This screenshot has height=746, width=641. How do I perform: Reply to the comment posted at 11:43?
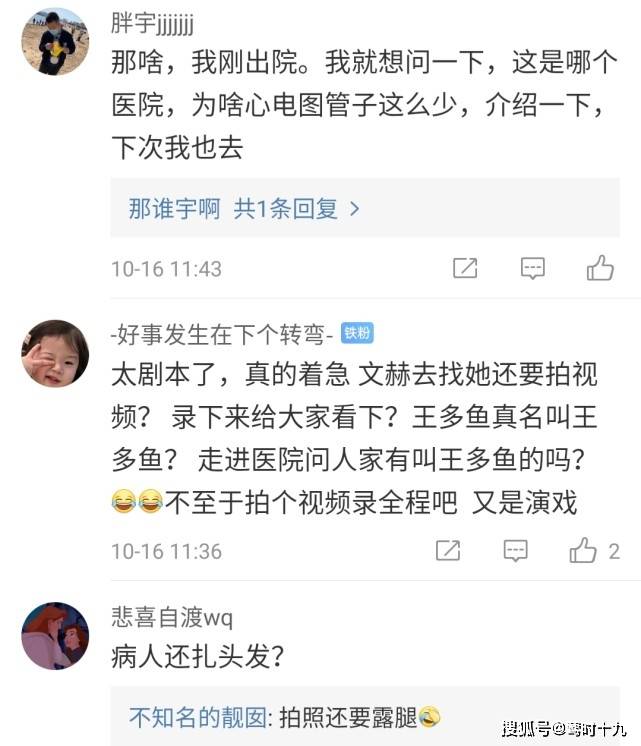[x=533, y=268]
